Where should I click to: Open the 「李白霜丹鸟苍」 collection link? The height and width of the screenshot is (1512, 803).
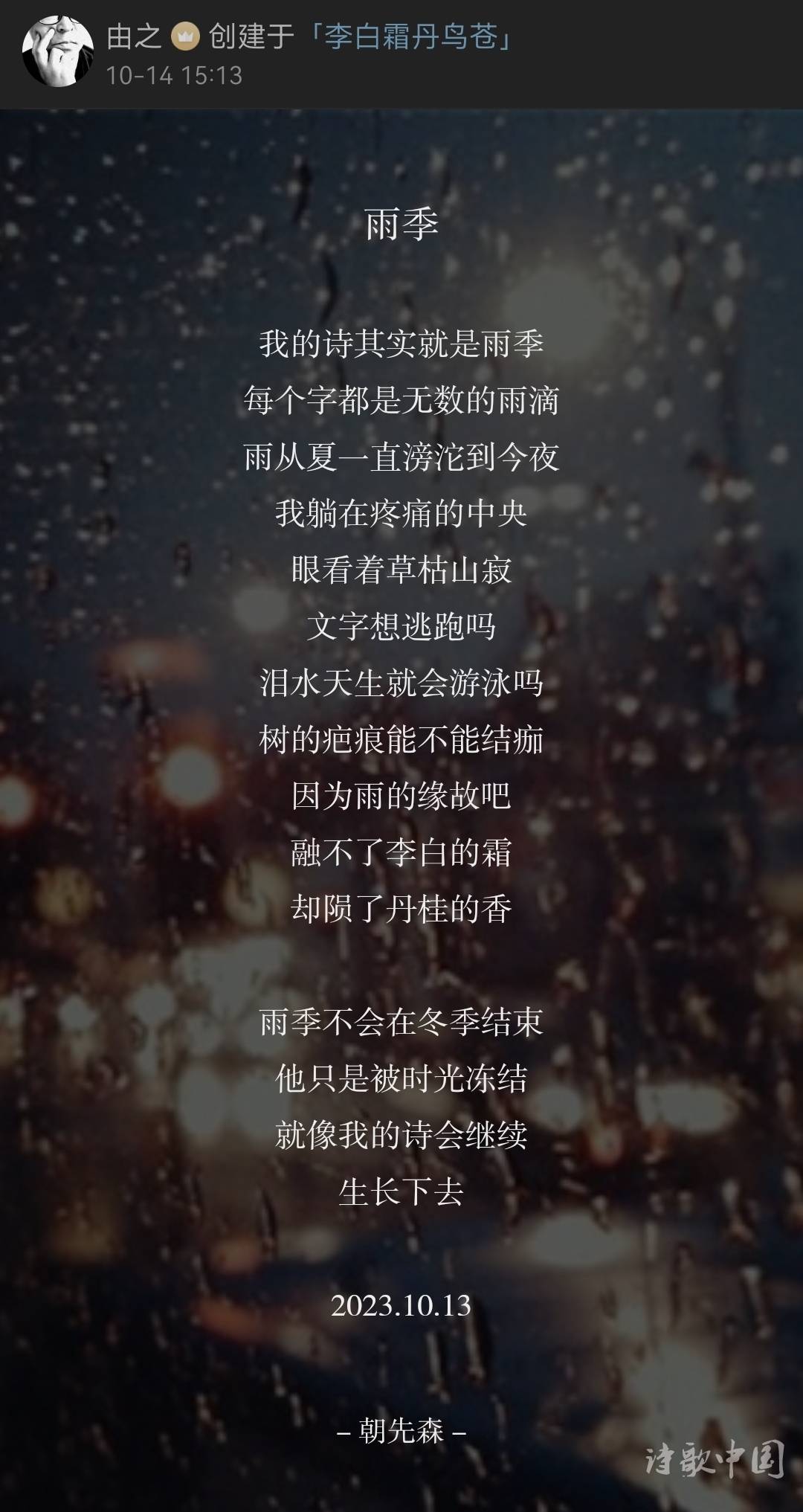click(x=411, y=36)
